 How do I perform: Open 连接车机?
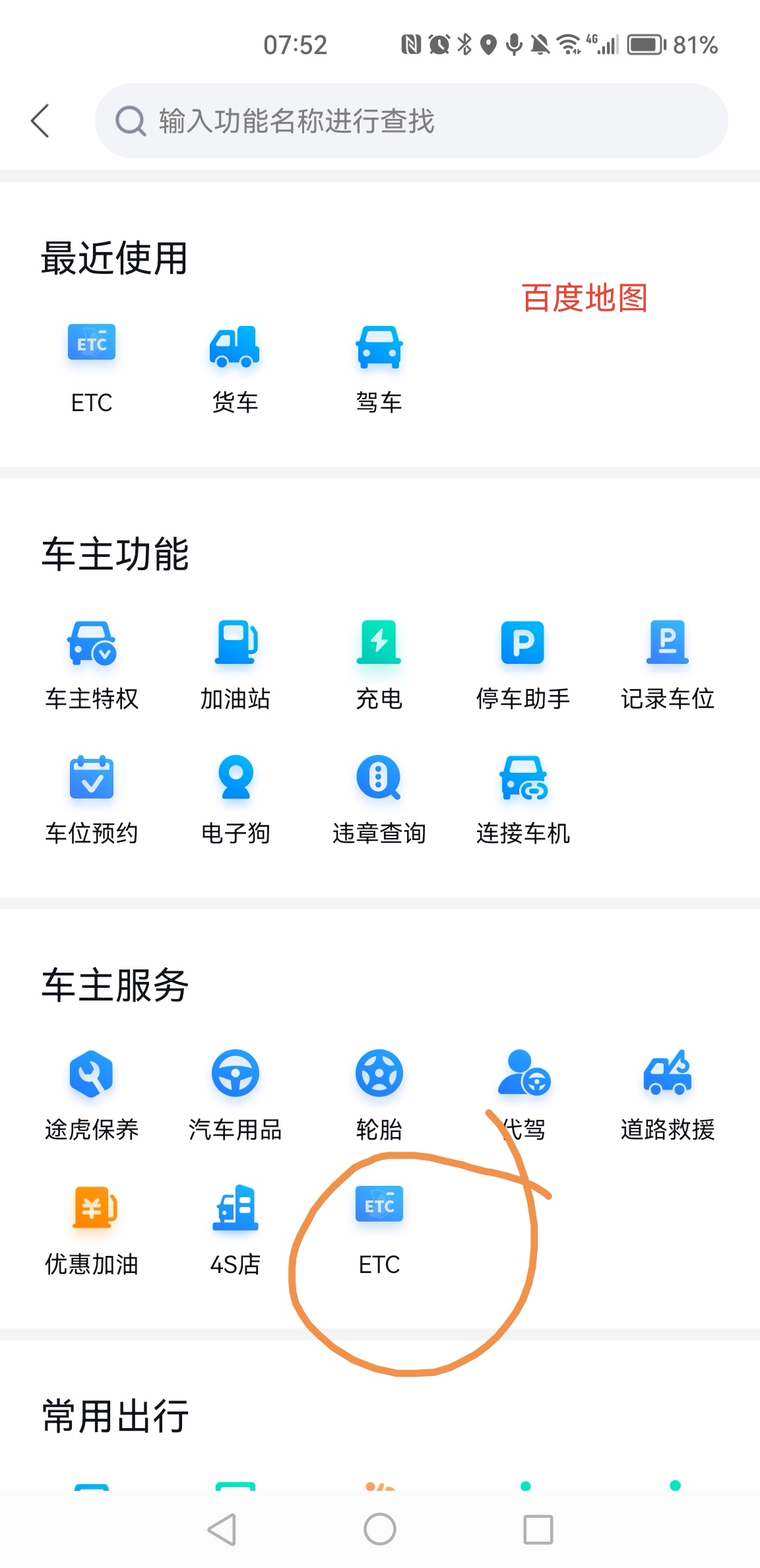tap(523, 799)
